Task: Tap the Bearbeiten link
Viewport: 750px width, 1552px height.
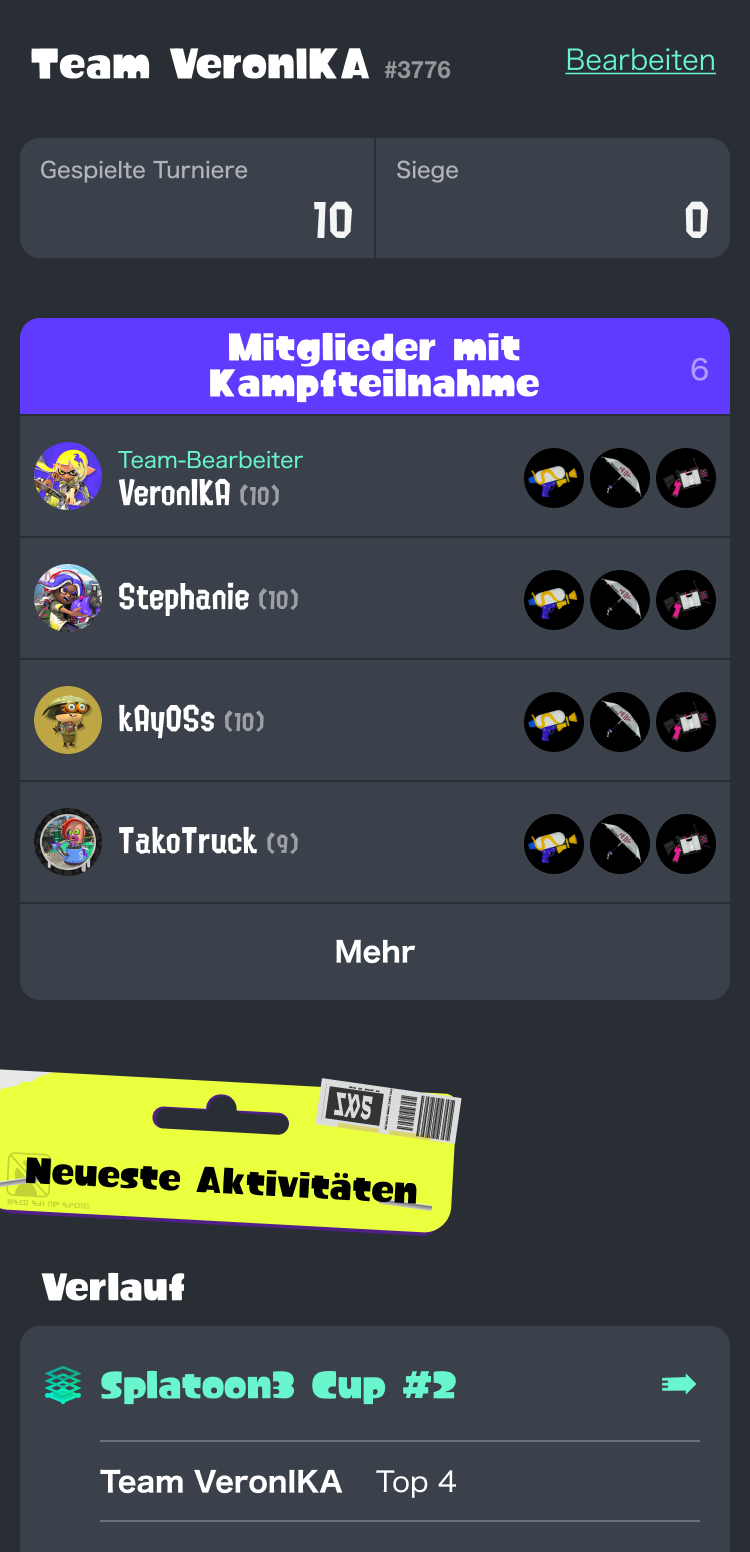Action: coord(640,61)
